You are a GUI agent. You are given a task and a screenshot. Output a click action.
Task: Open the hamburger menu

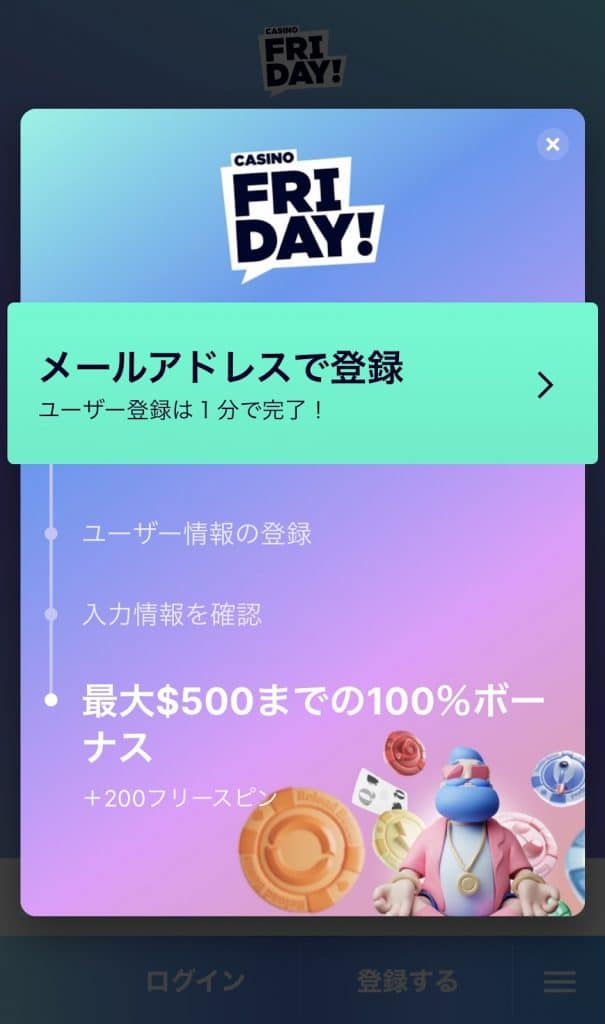point(559,982)
